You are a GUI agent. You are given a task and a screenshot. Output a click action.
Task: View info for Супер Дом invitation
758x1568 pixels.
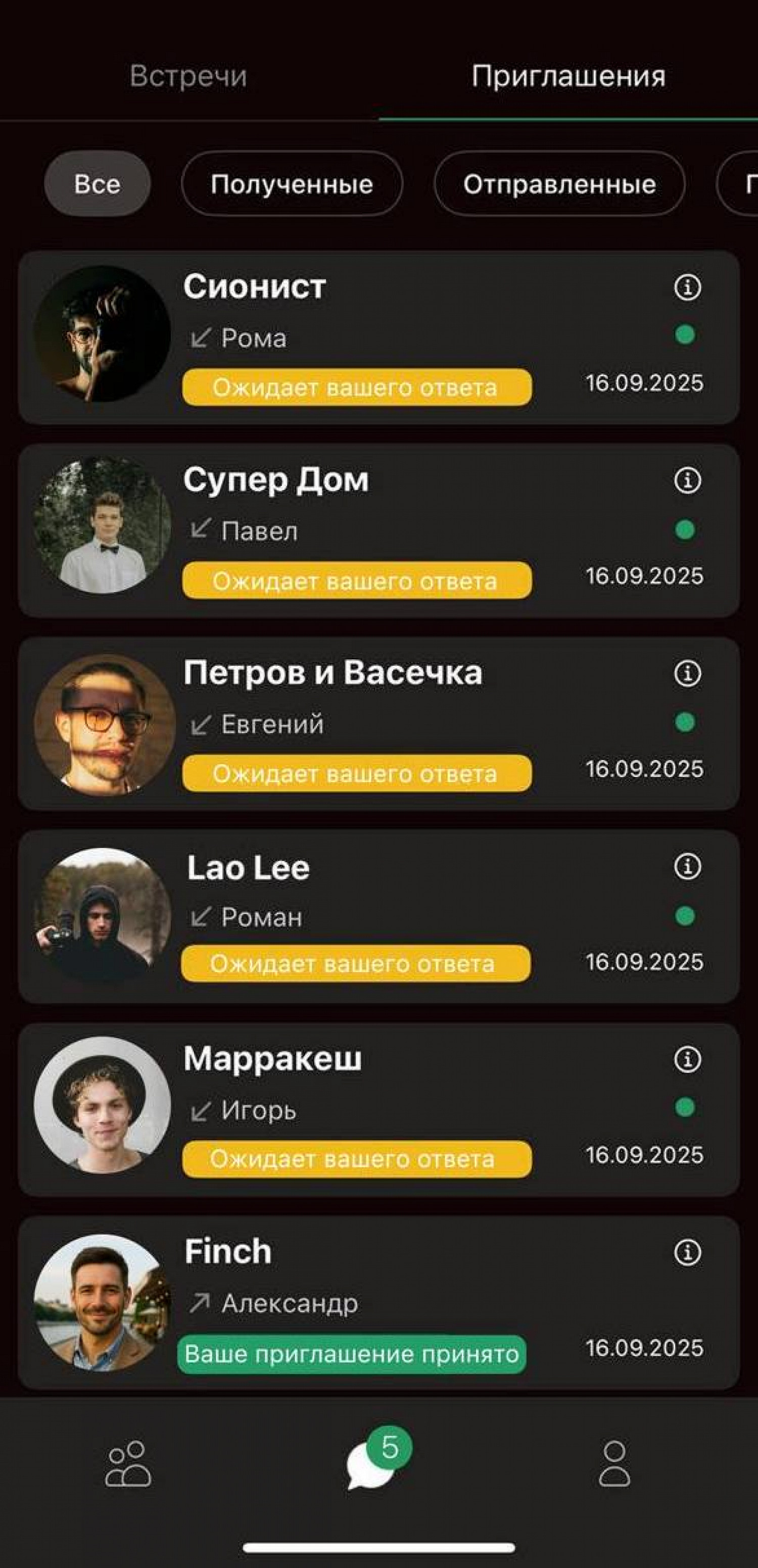tap(687, 480)
